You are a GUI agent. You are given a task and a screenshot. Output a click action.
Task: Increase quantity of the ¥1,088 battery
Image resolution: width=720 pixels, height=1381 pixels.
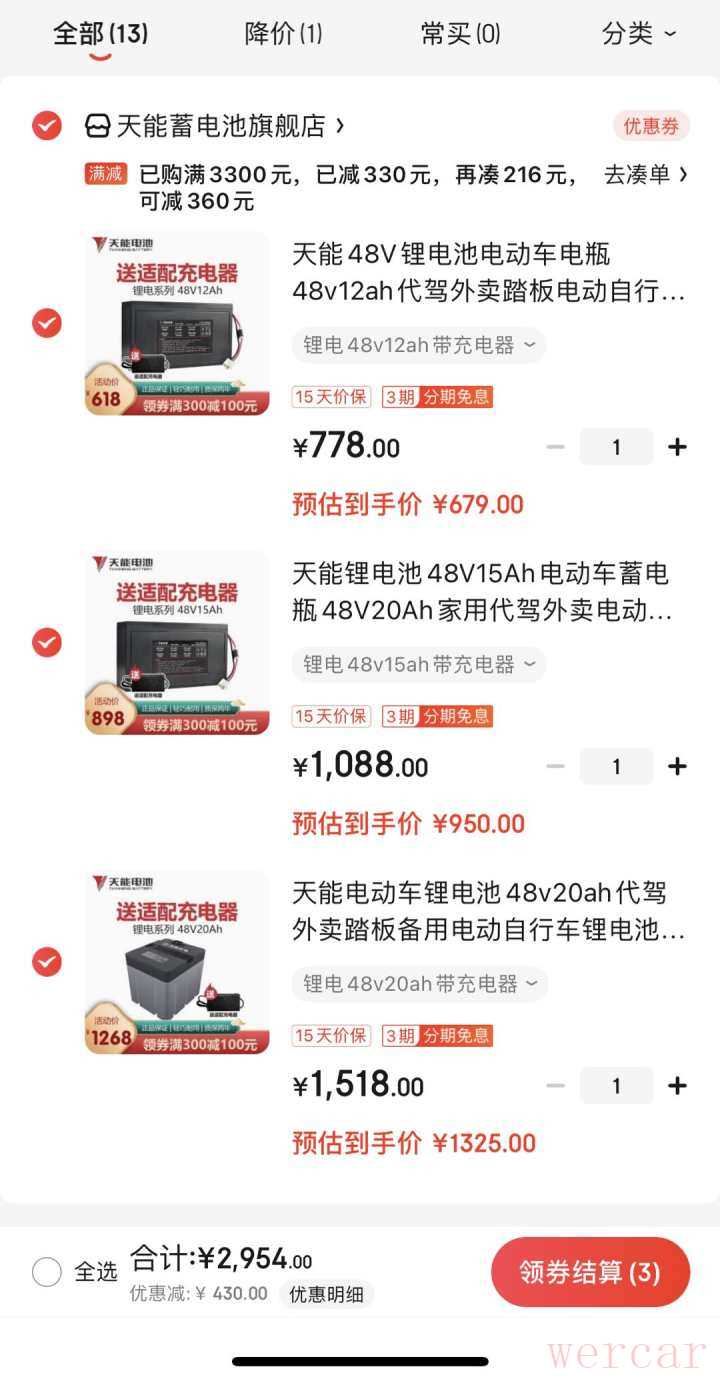[x=677, y=767]
